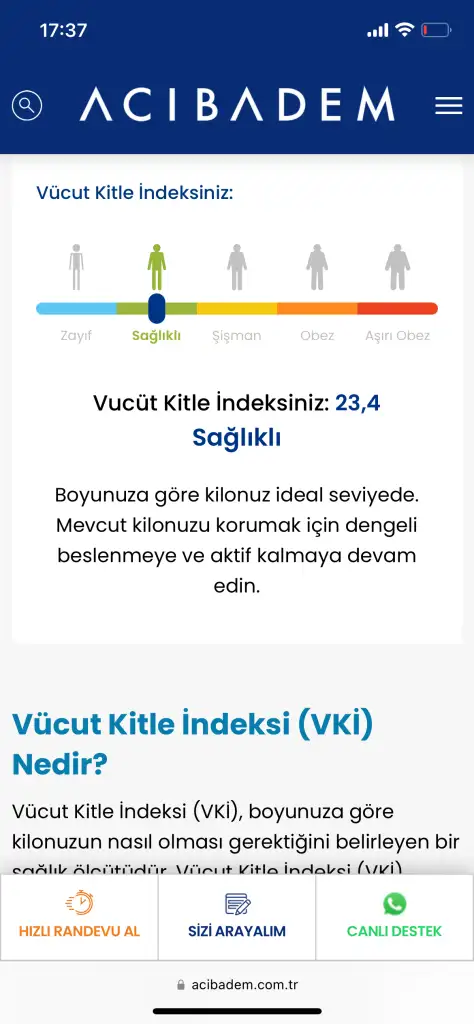Select Sizi Arayalım
The image size is (474, 1024).
(x=237, y=918)
